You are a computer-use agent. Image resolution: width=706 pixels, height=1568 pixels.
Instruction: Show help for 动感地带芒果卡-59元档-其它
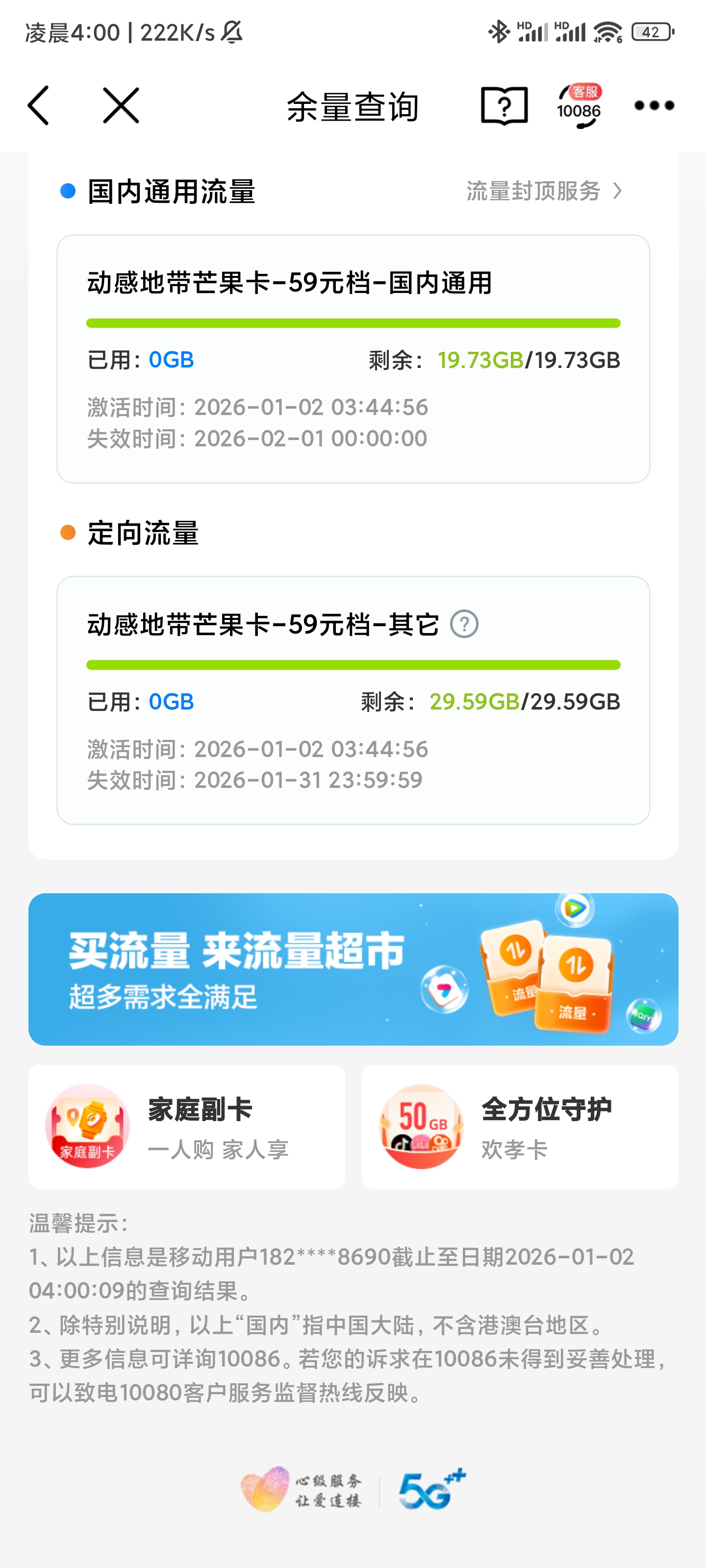tap(464, 625)
